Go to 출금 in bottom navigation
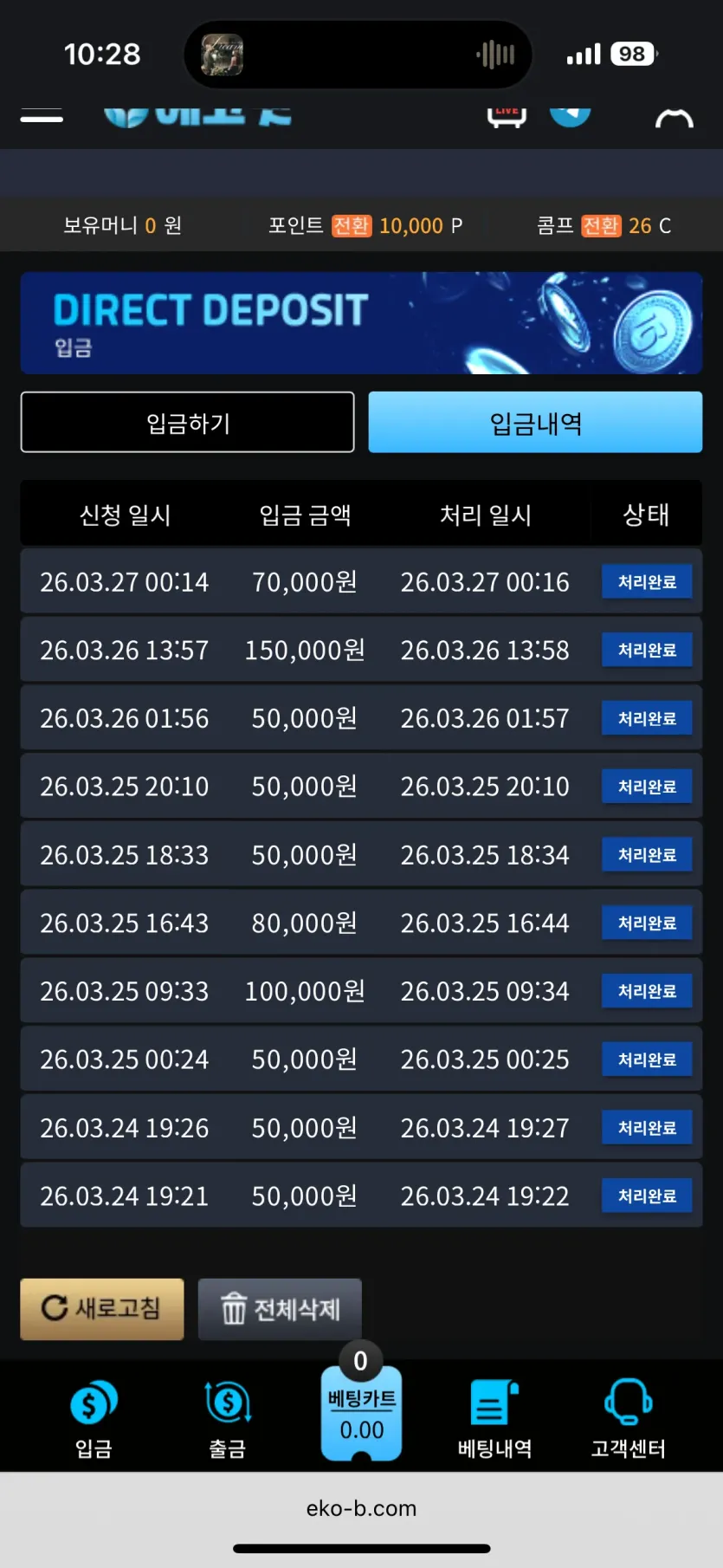 [228, 1419]
